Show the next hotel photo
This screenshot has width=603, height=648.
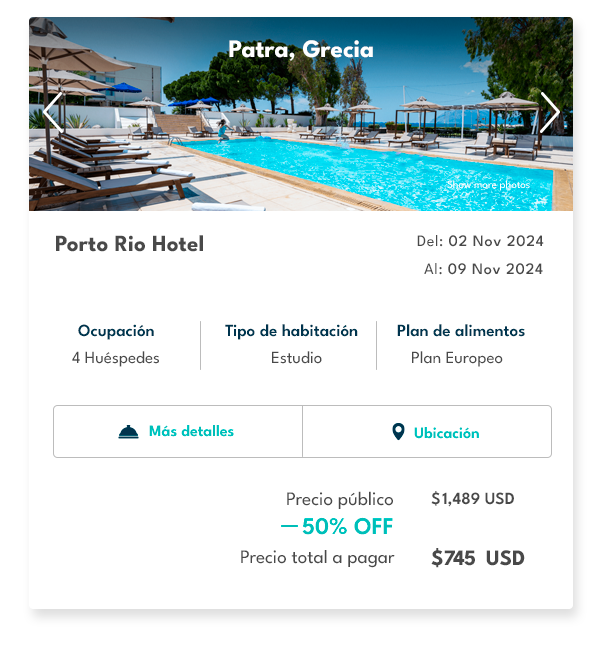pos(549,112)
